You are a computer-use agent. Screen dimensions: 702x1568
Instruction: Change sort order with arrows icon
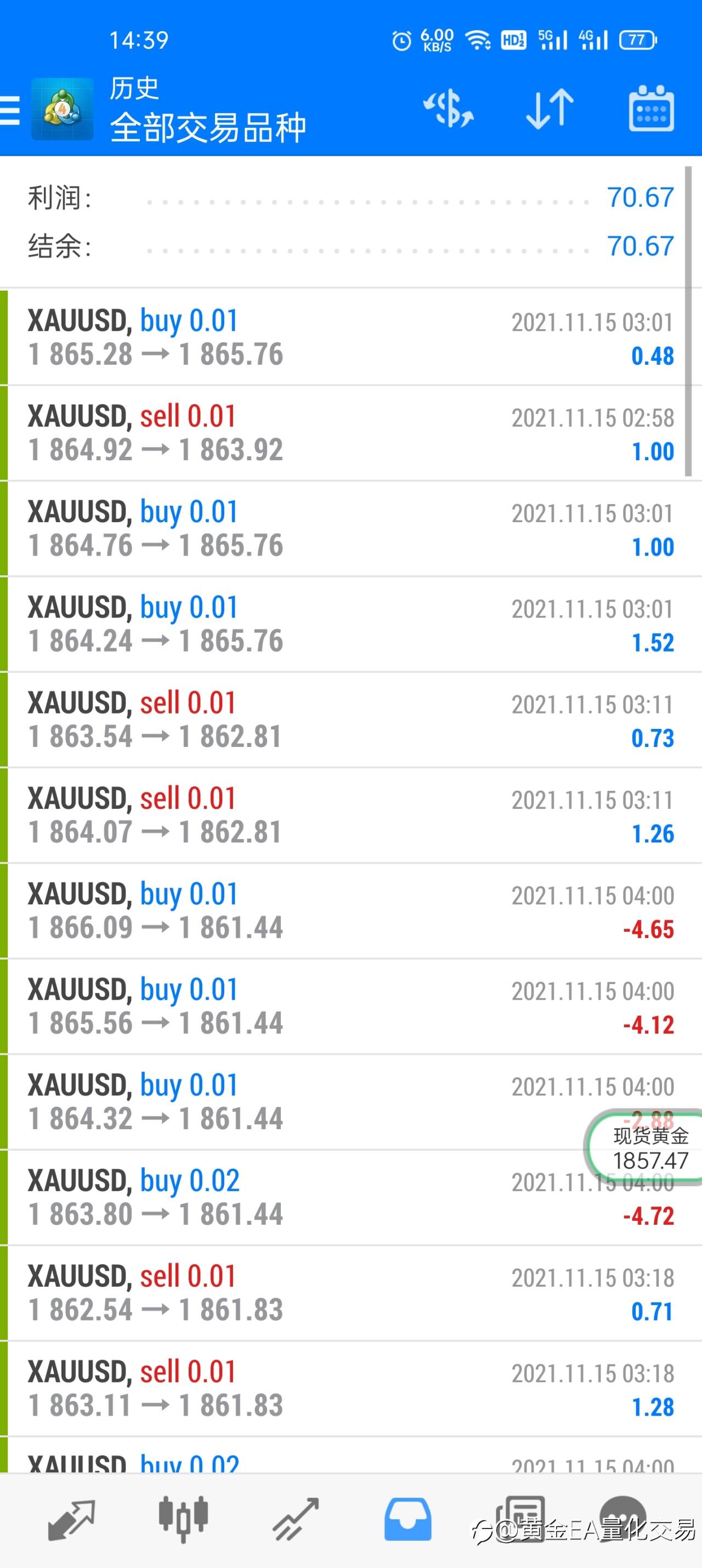tap(550, 110)
